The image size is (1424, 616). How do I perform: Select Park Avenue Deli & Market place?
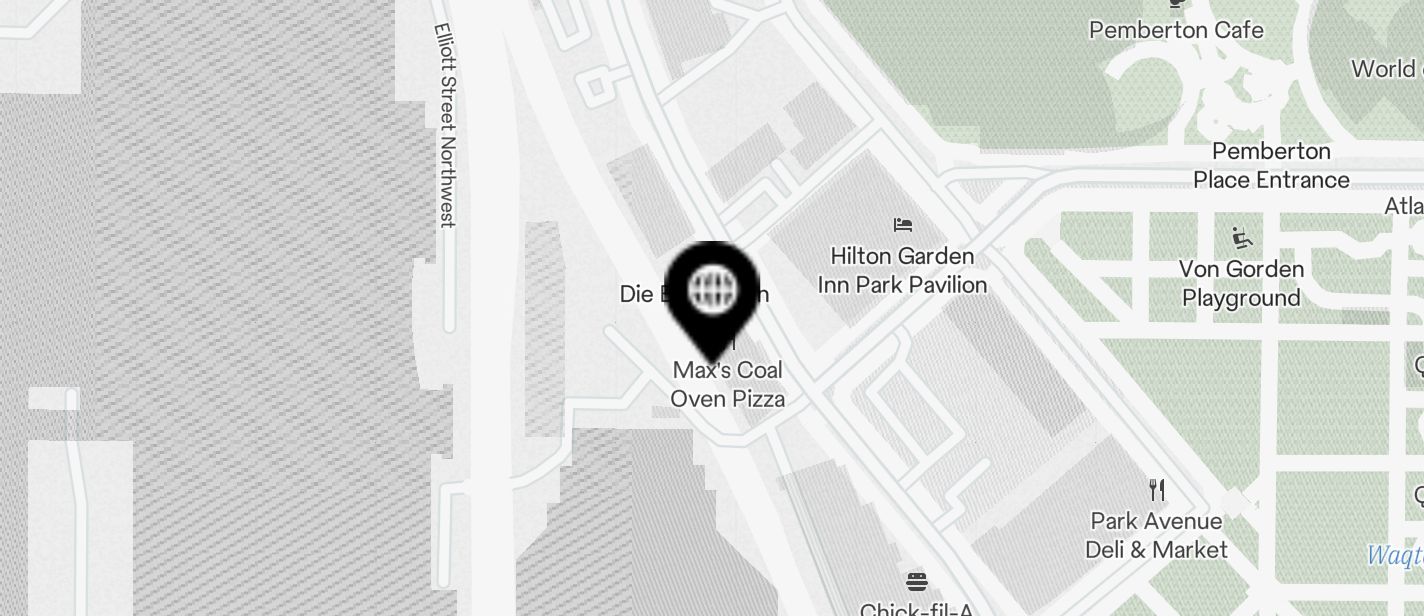(1157, 535)
